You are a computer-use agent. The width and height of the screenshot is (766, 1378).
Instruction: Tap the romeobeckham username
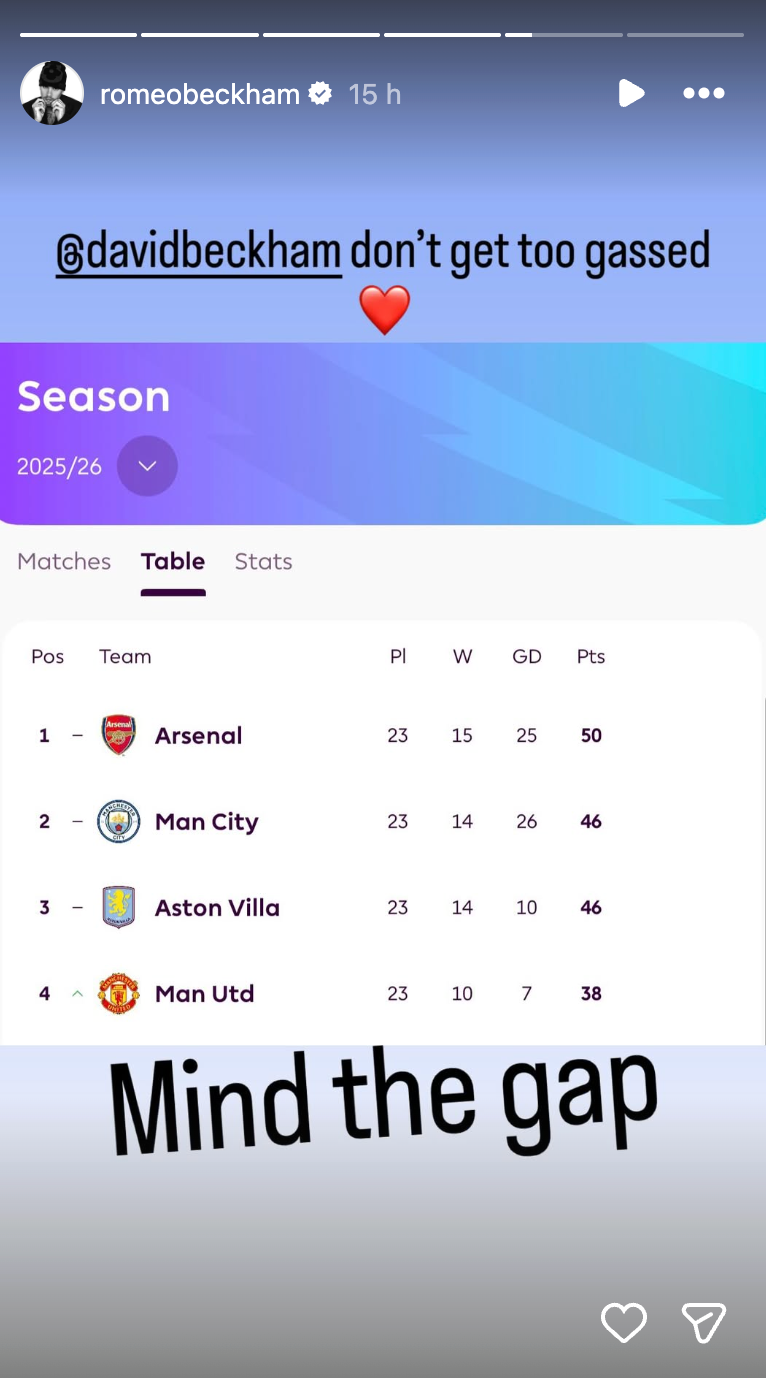(200, 94)
